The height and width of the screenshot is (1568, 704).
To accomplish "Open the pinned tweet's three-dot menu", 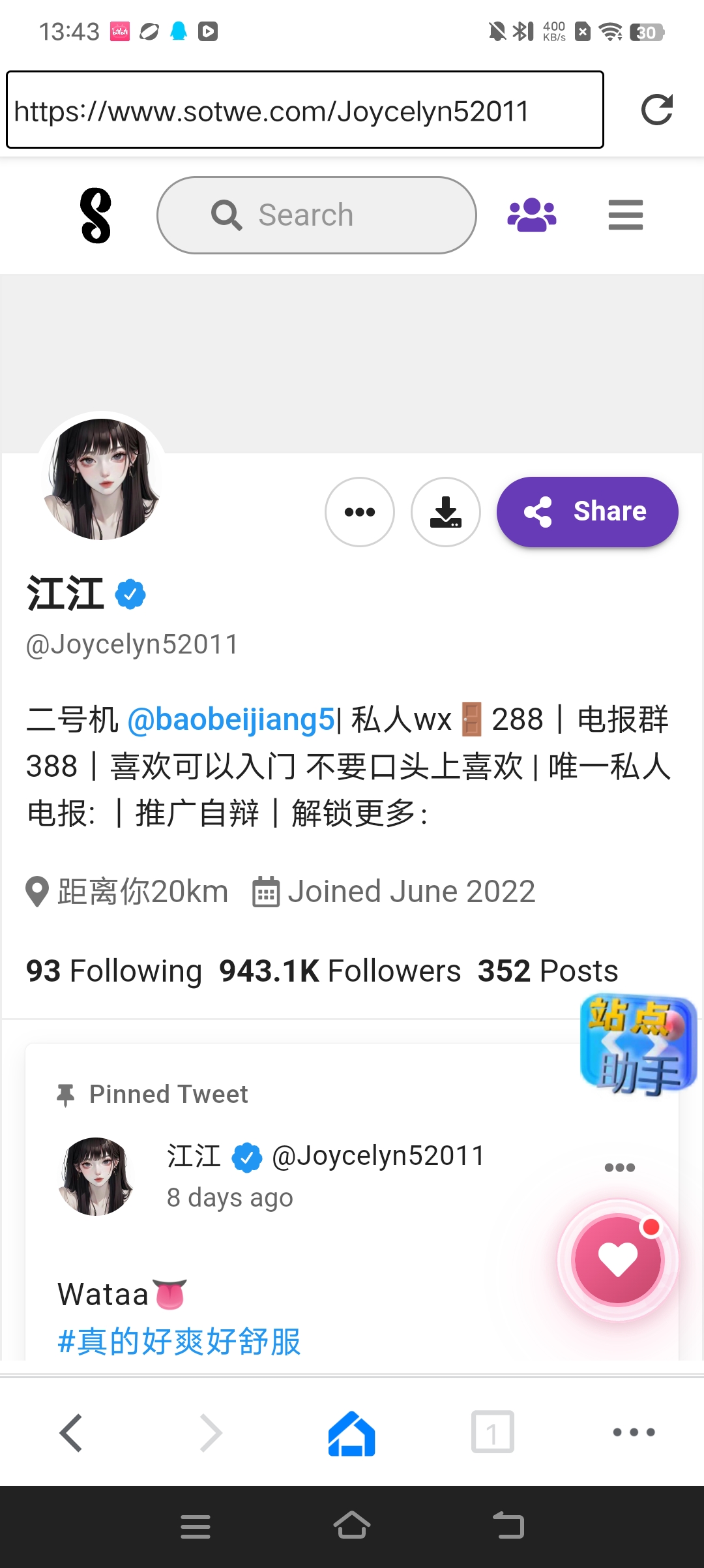I will [x=619, y=1168].
